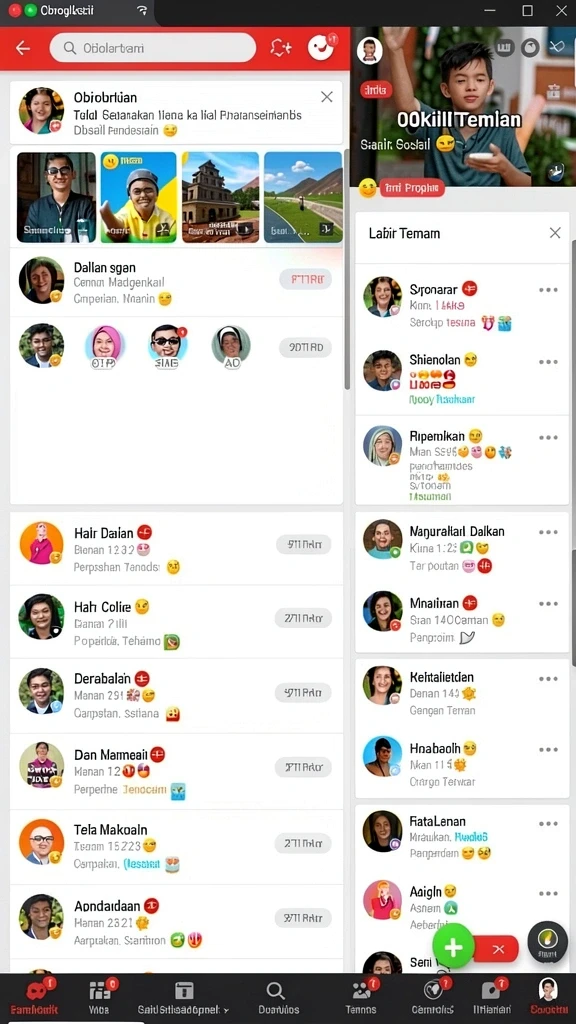The image size is (576, 1024).
Task: Open Kehtalietdan's row in the panel
Action: 462,694
